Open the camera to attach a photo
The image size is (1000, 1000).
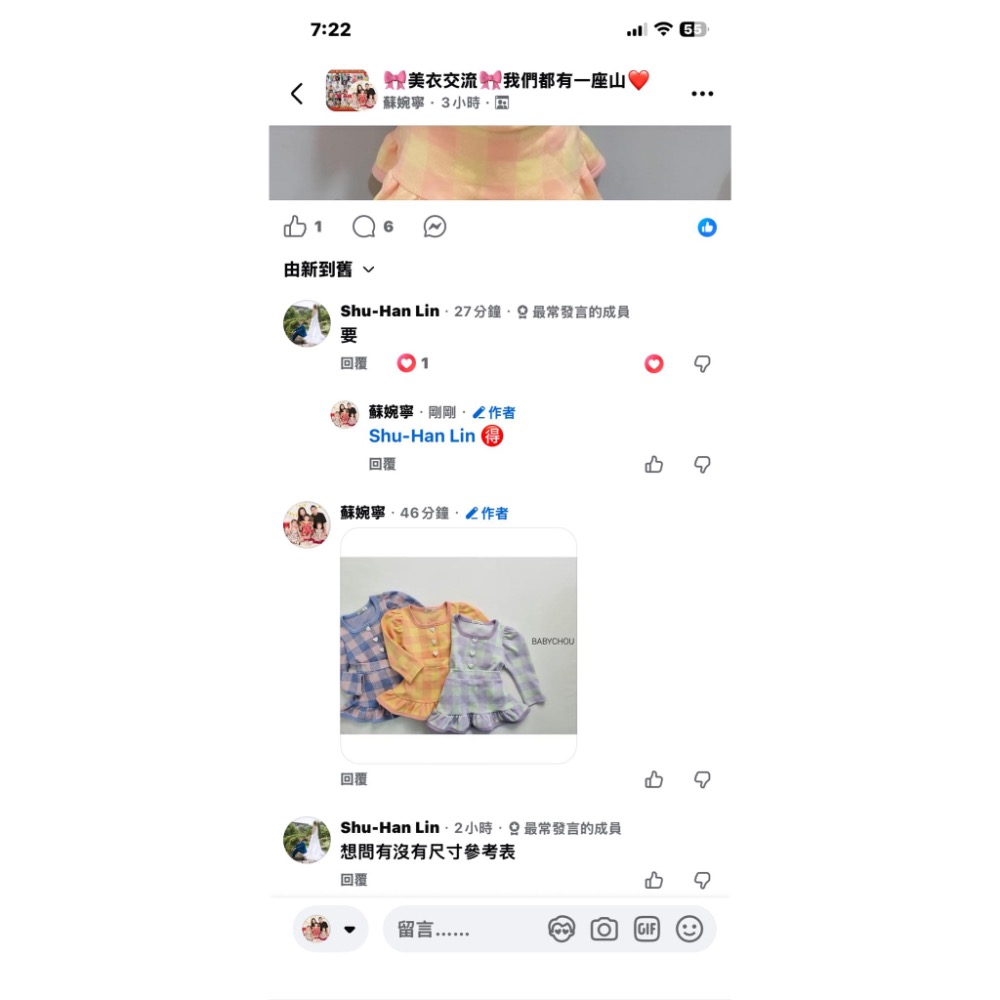point(604,929)
